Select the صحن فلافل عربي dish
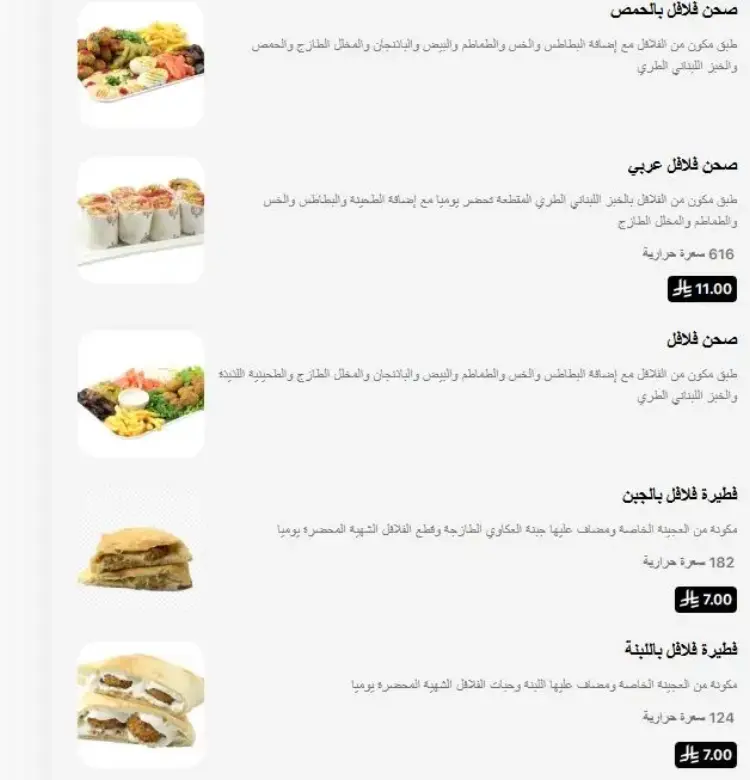The width and height of the screenshot is (750, 780). 683,165
